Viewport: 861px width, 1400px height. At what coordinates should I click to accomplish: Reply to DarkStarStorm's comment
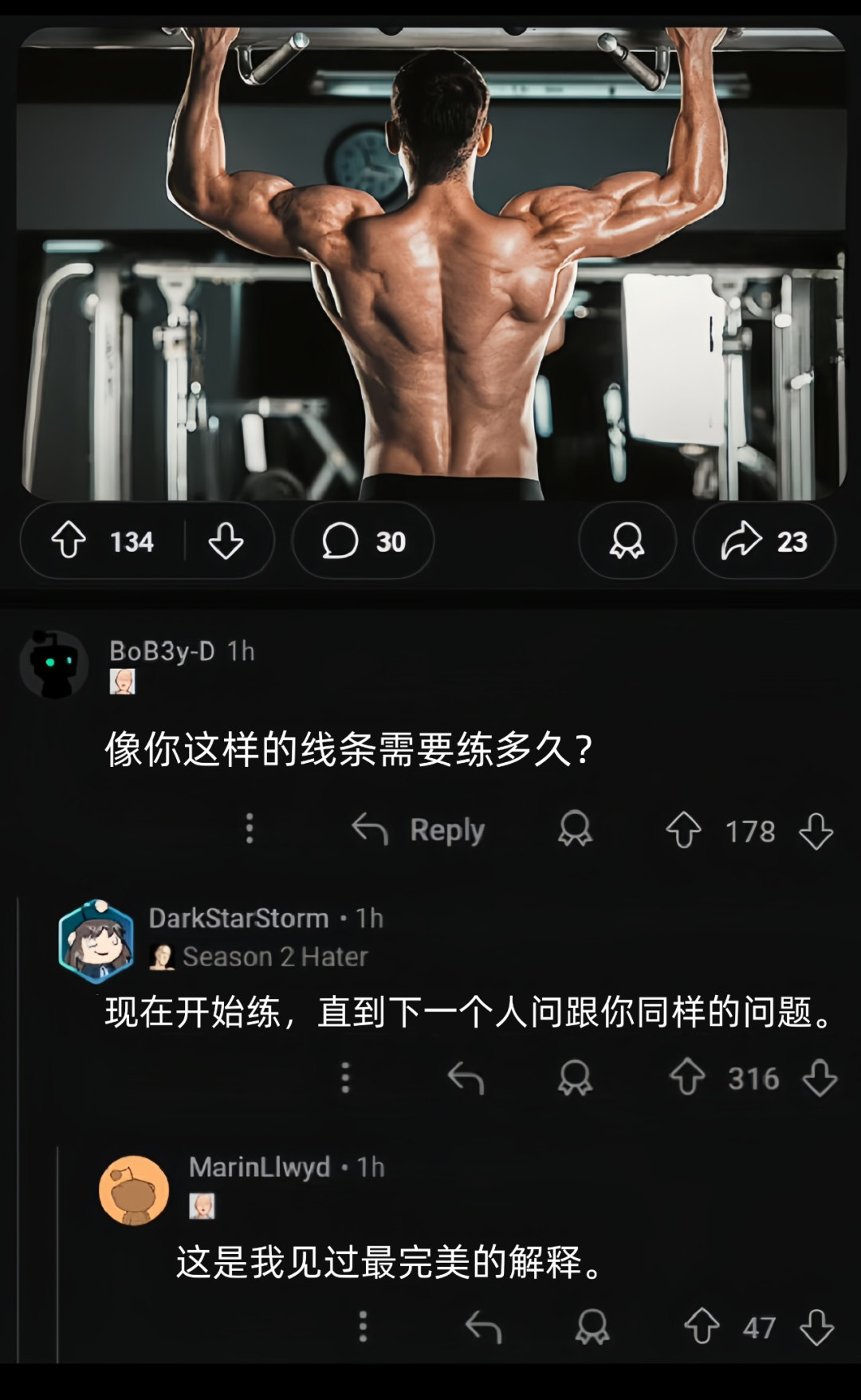pyautogui.click(x=466, y=1078)
